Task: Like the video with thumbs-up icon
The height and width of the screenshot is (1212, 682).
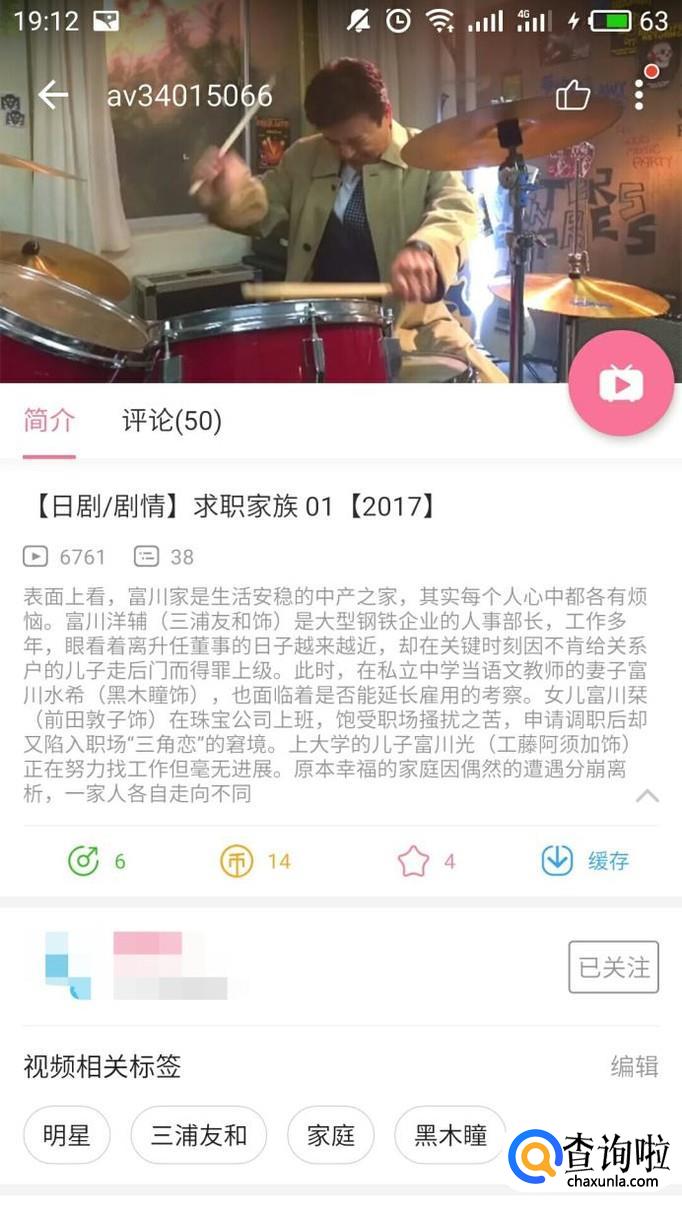Action: 574,95
